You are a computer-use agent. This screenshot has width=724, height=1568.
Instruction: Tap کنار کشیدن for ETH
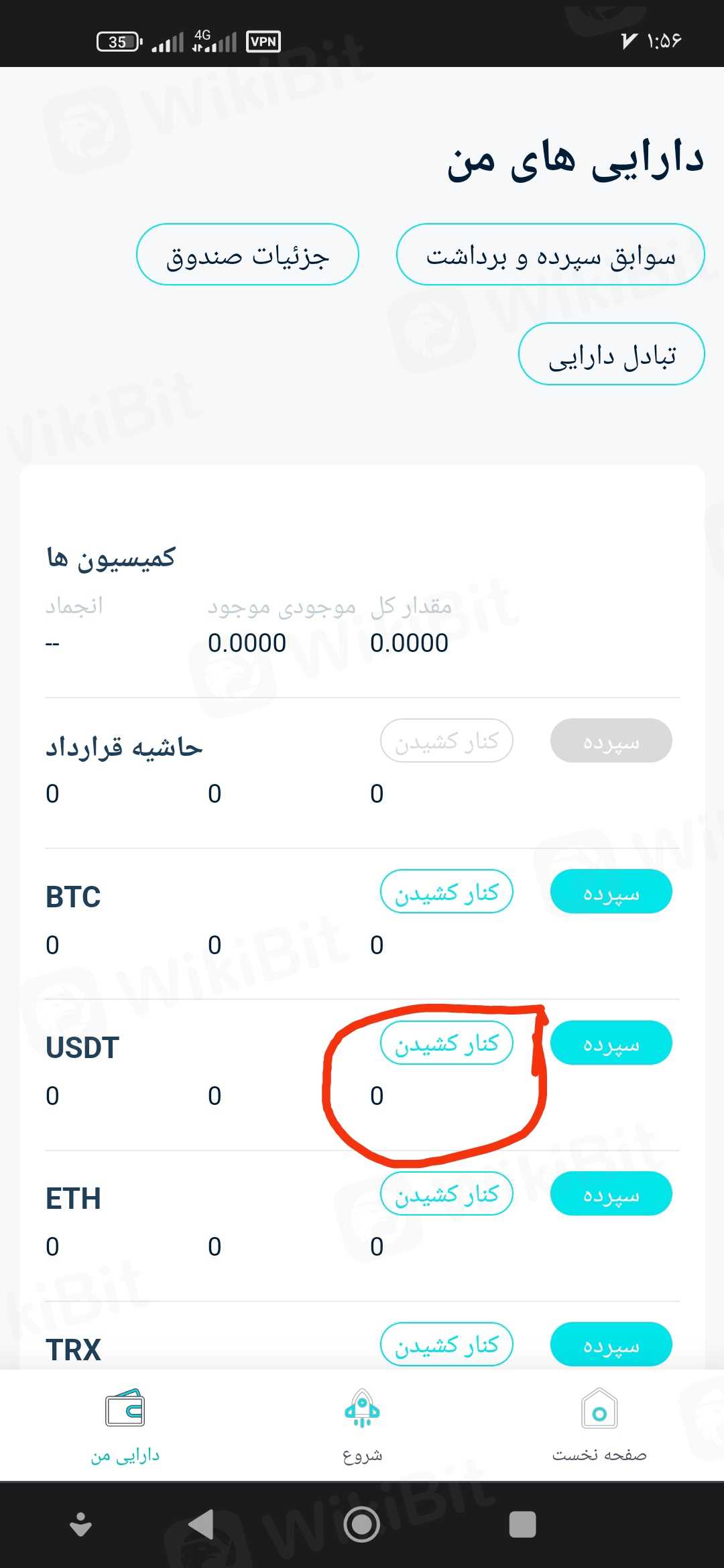446,1193
